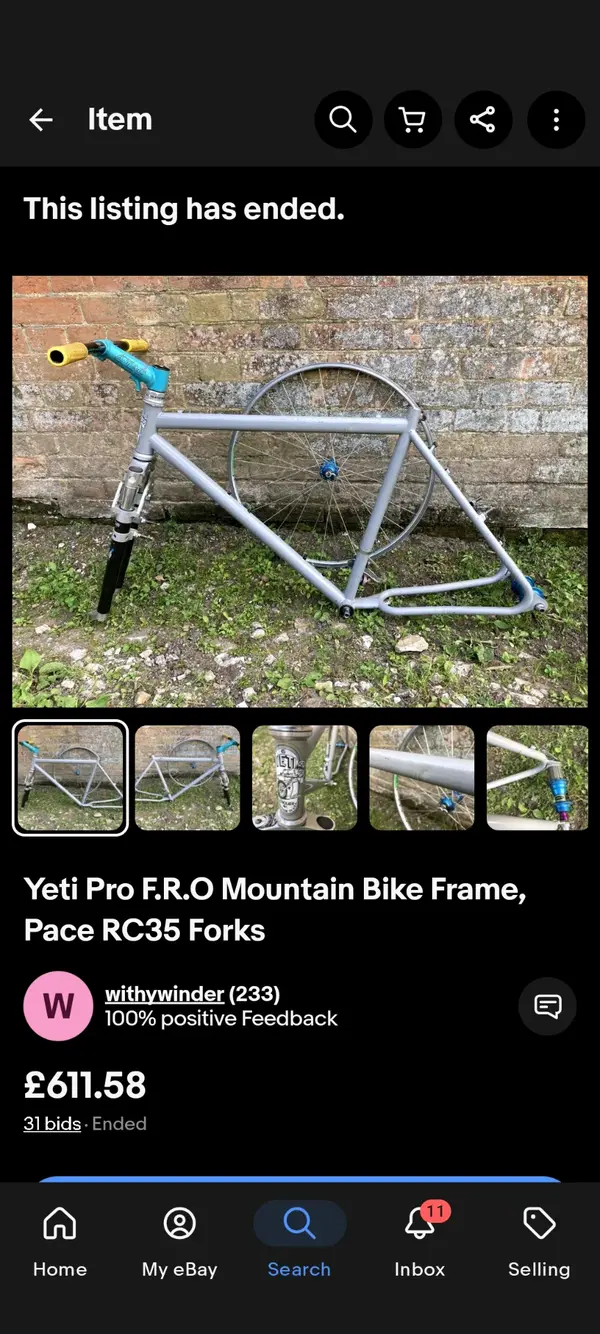View the 31 bids history
The image size is (600, 1334).
[x=52, y=1123]
